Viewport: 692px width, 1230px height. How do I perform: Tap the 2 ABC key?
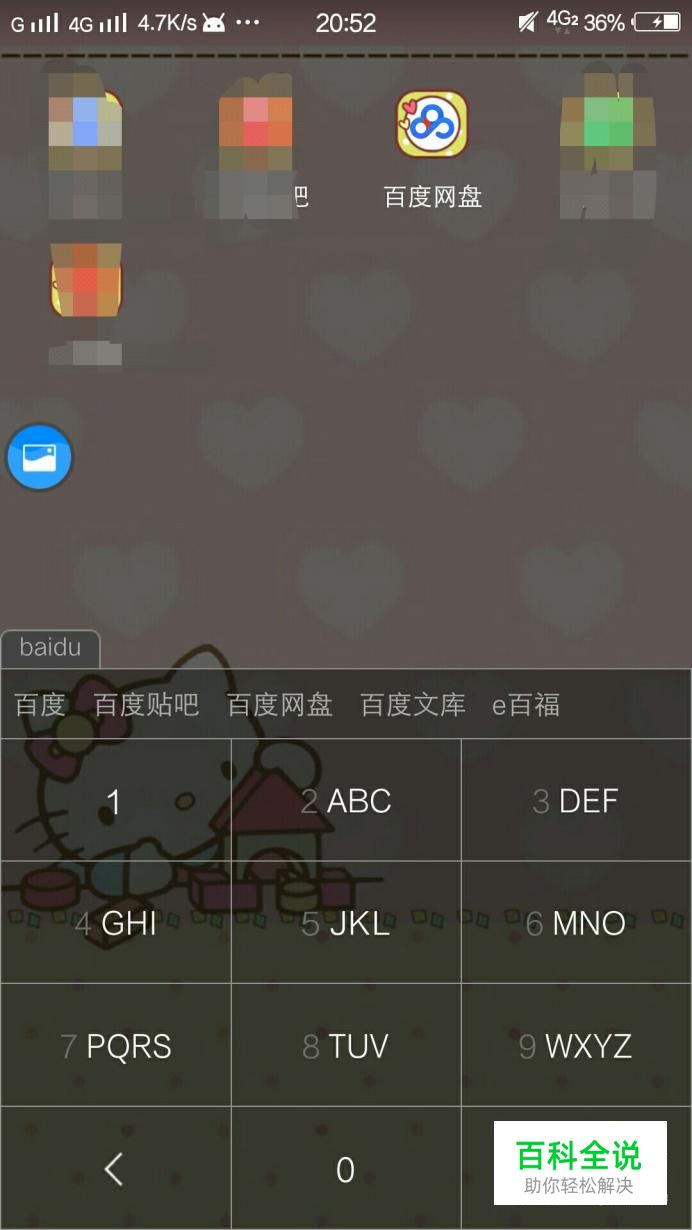pyautogui.click(x=346, y=801)
